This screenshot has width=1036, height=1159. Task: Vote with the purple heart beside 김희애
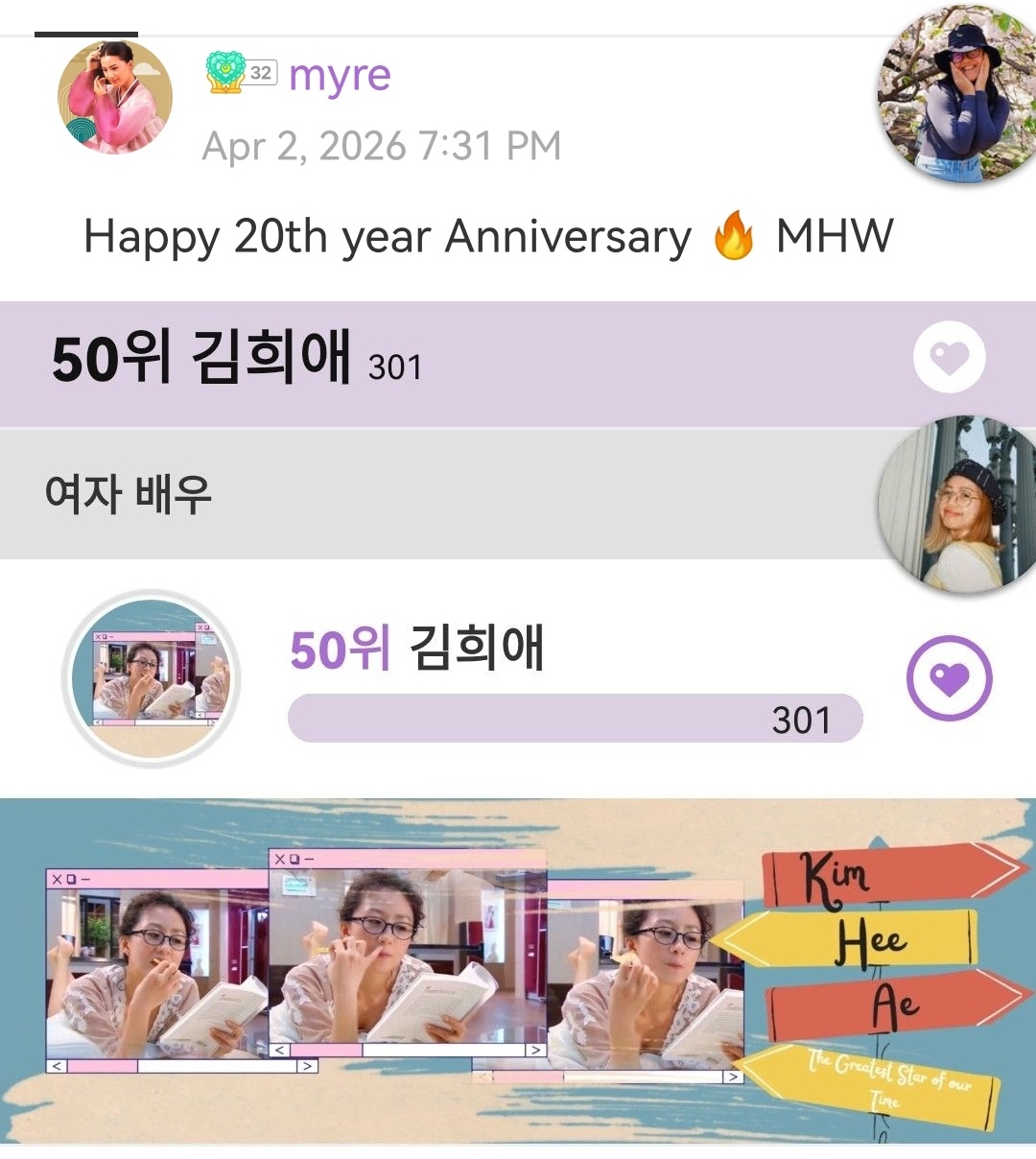(x=949, y=677)
